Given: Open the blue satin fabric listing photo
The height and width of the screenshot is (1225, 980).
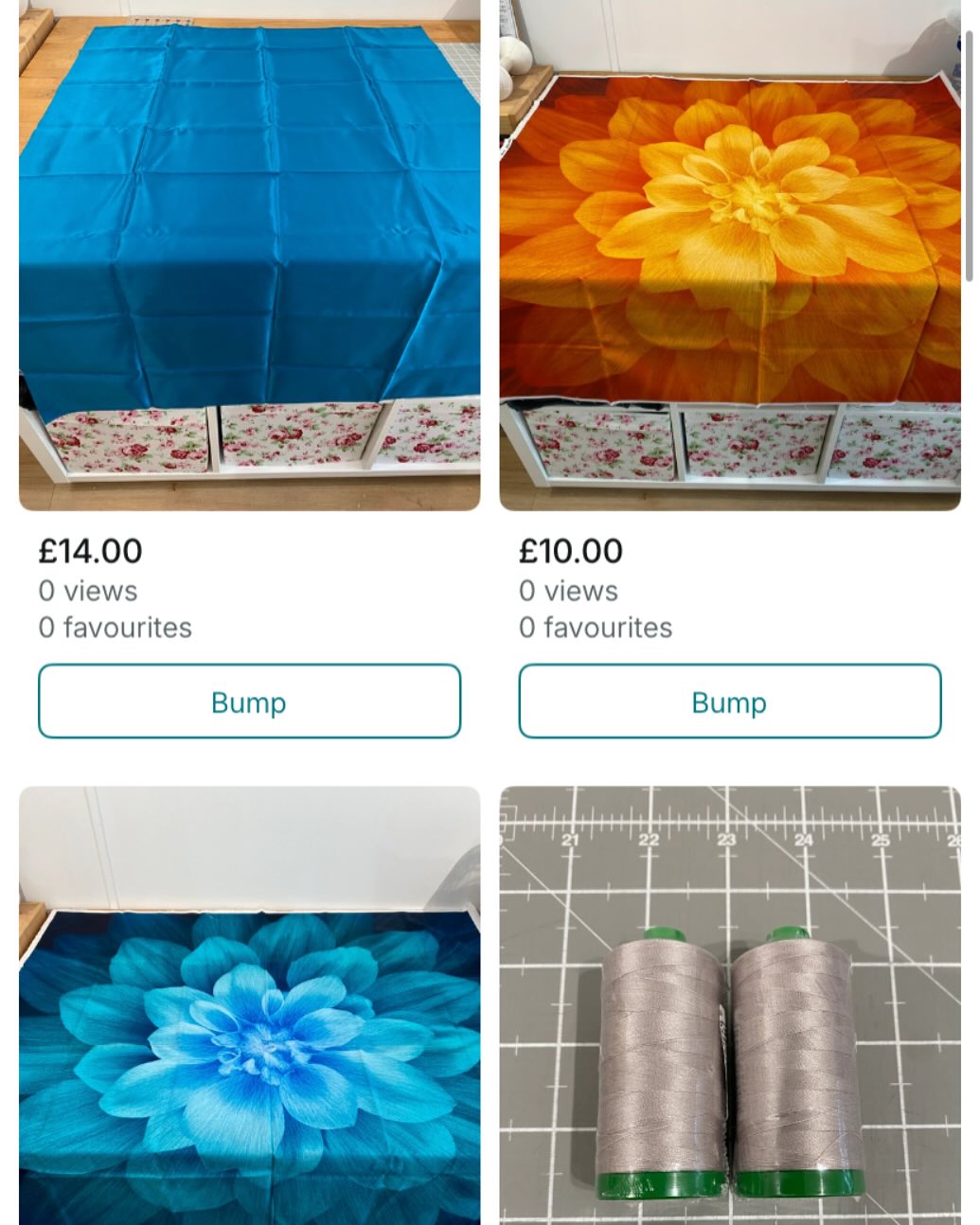Looking at the screenshot, I should 244,256.
